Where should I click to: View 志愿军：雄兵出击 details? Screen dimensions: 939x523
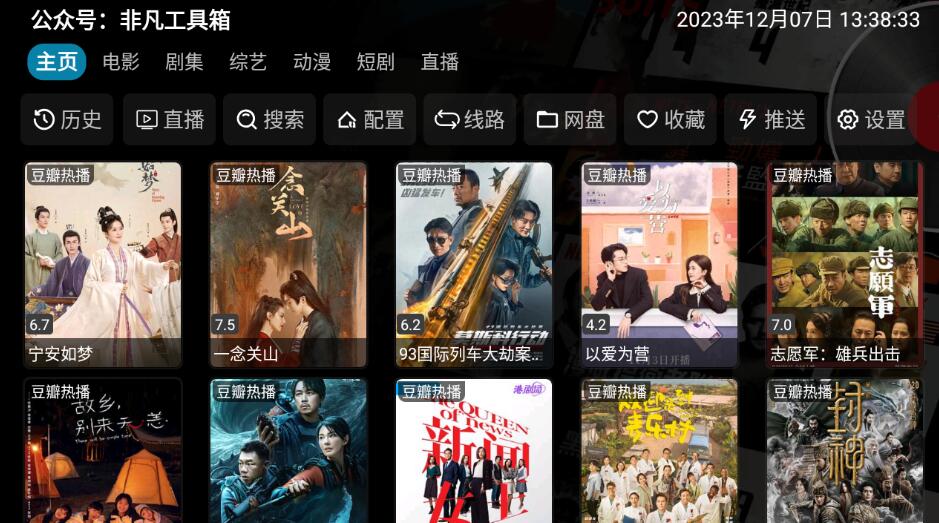point(845,265)
